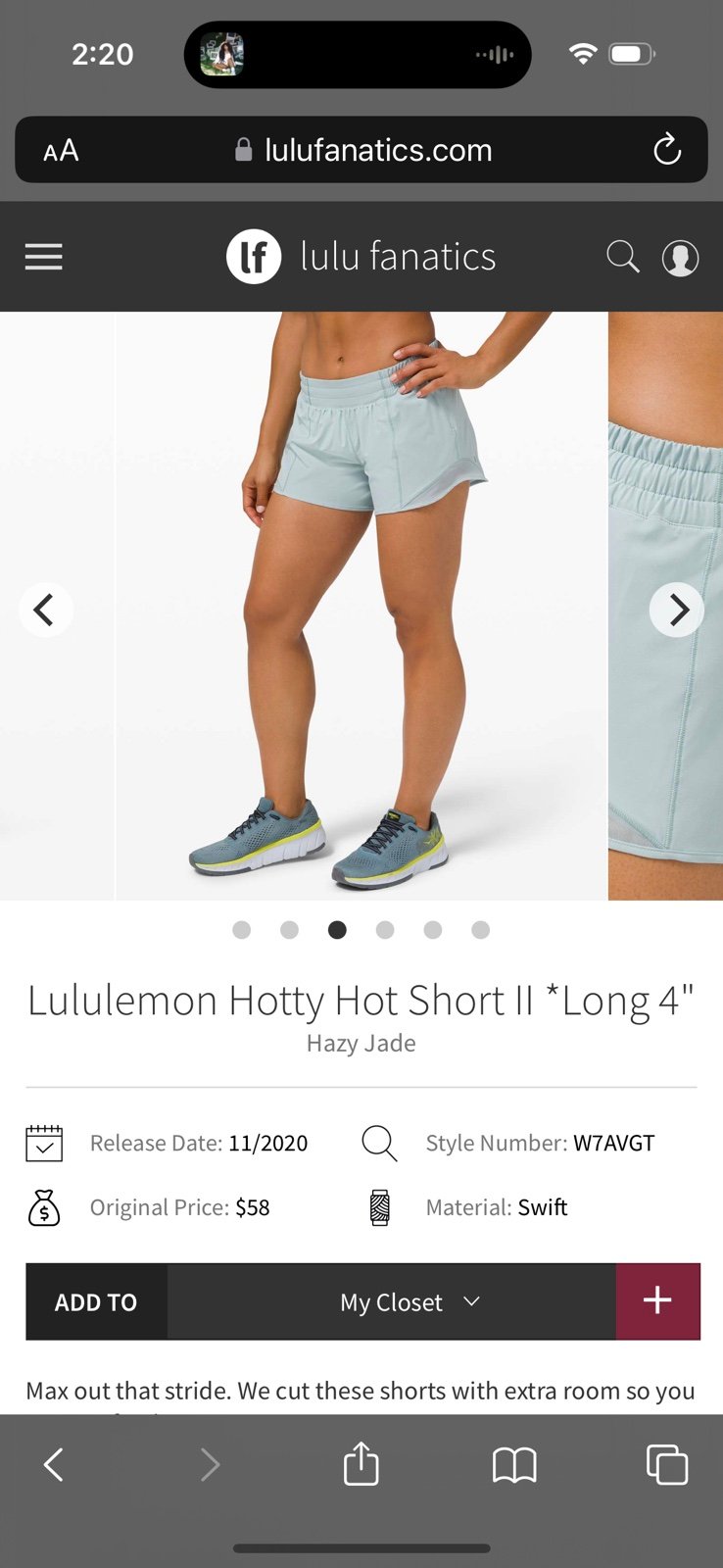The width and height of the screenshot is (723, 1568).
Task: Add item with the plus button
Action: point(657,1301)
